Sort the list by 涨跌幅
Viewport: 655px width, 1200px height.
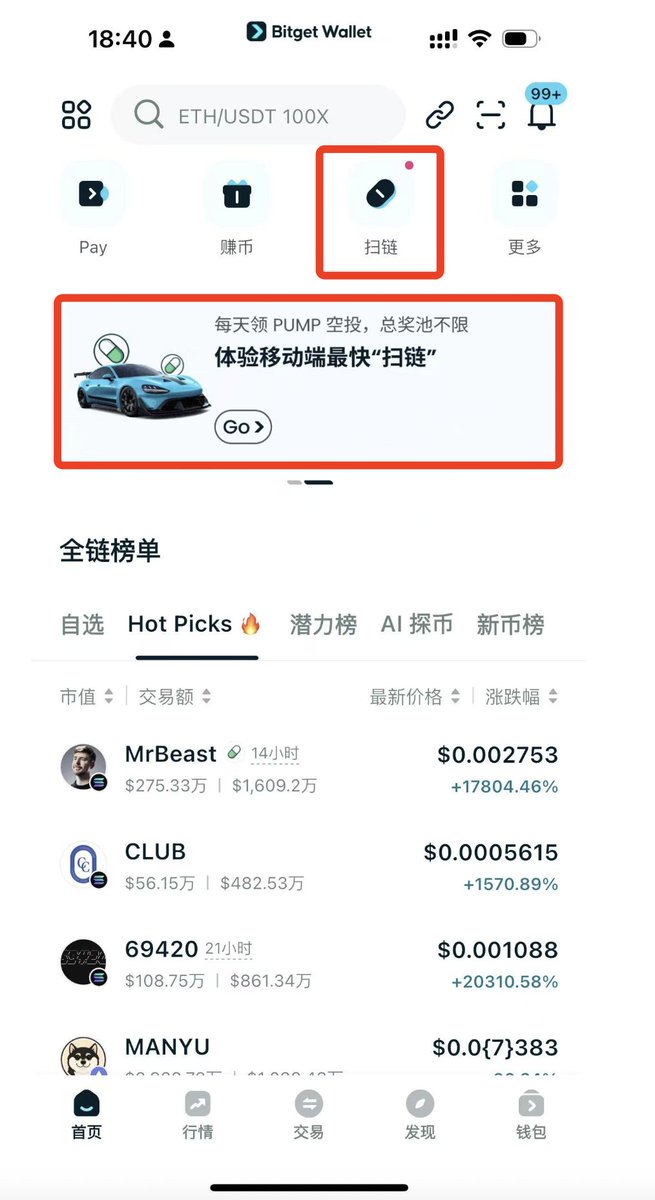[521, 697]
